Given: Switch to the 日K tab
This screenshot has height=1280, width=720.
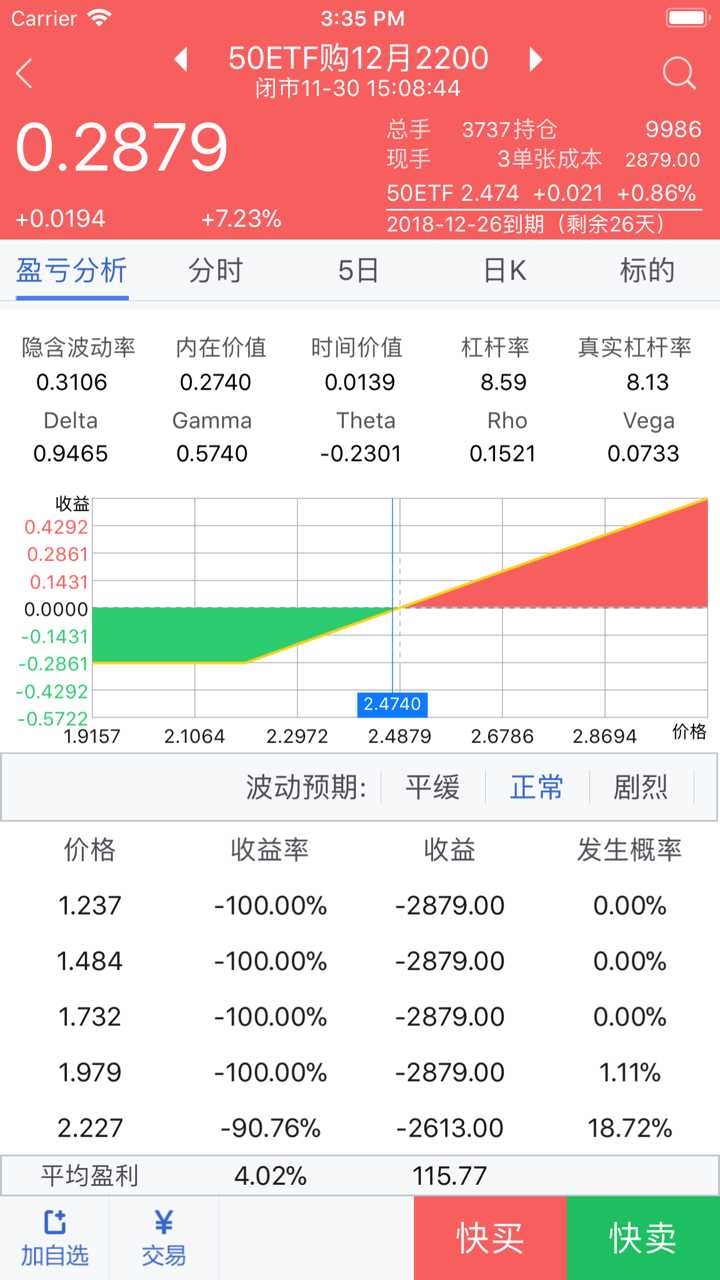Looking at the screenshot, I should click(x=503, y=271).
